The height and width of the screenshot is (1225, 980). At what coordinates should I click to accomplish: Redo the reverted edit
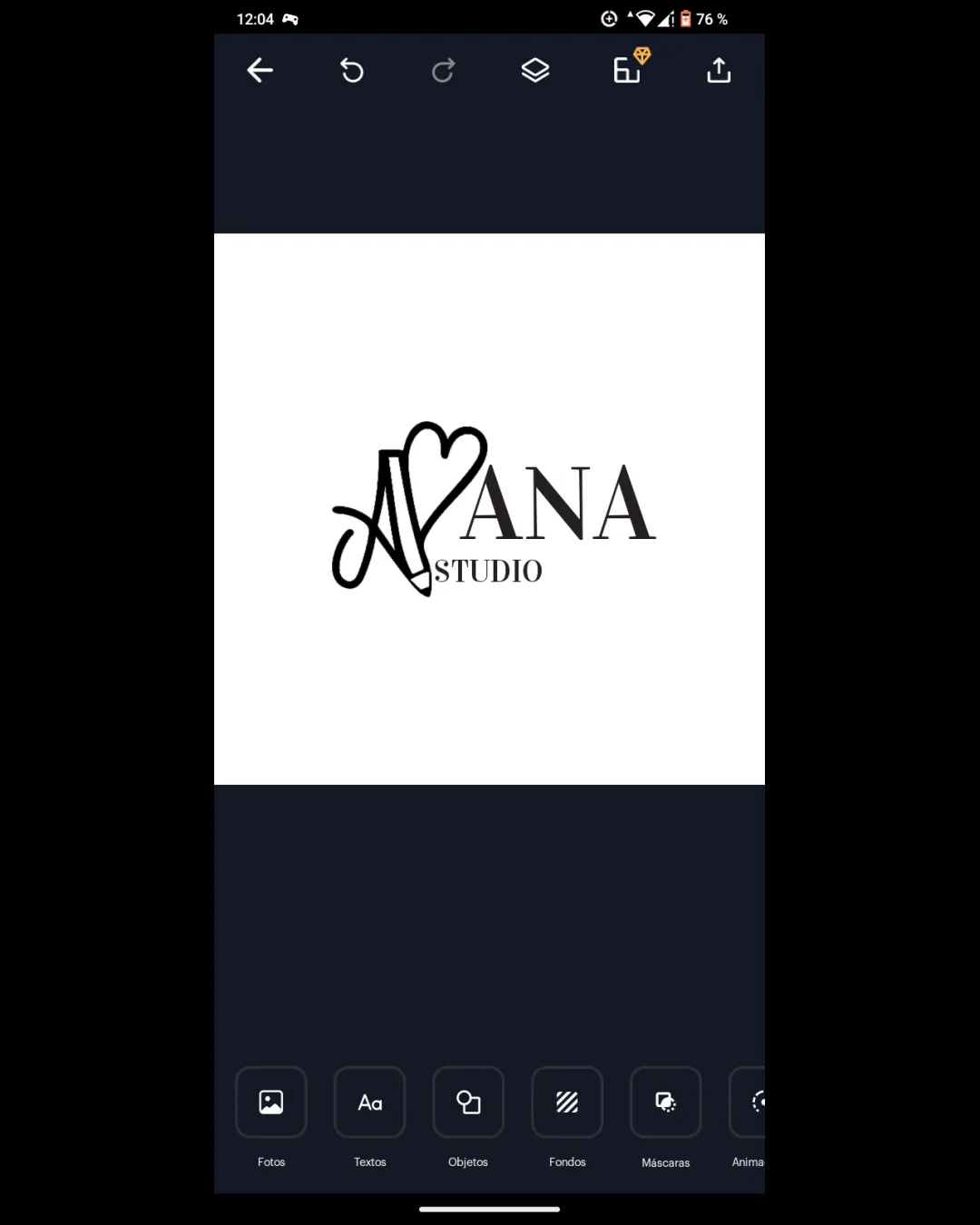pyautogui.click(x=444, y=71)
